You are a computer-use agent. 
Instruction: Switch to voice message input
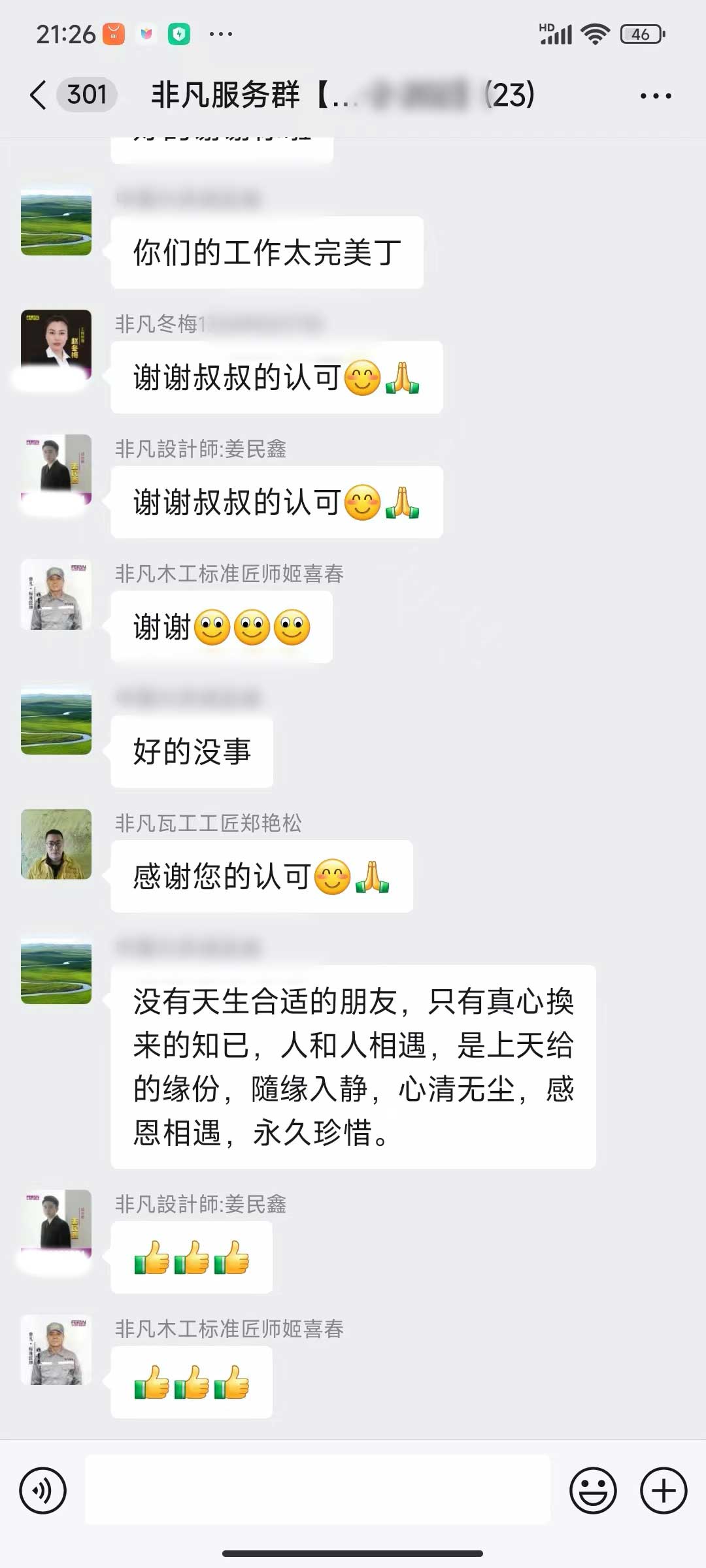pyautogui.click(x=43, y=1491)
